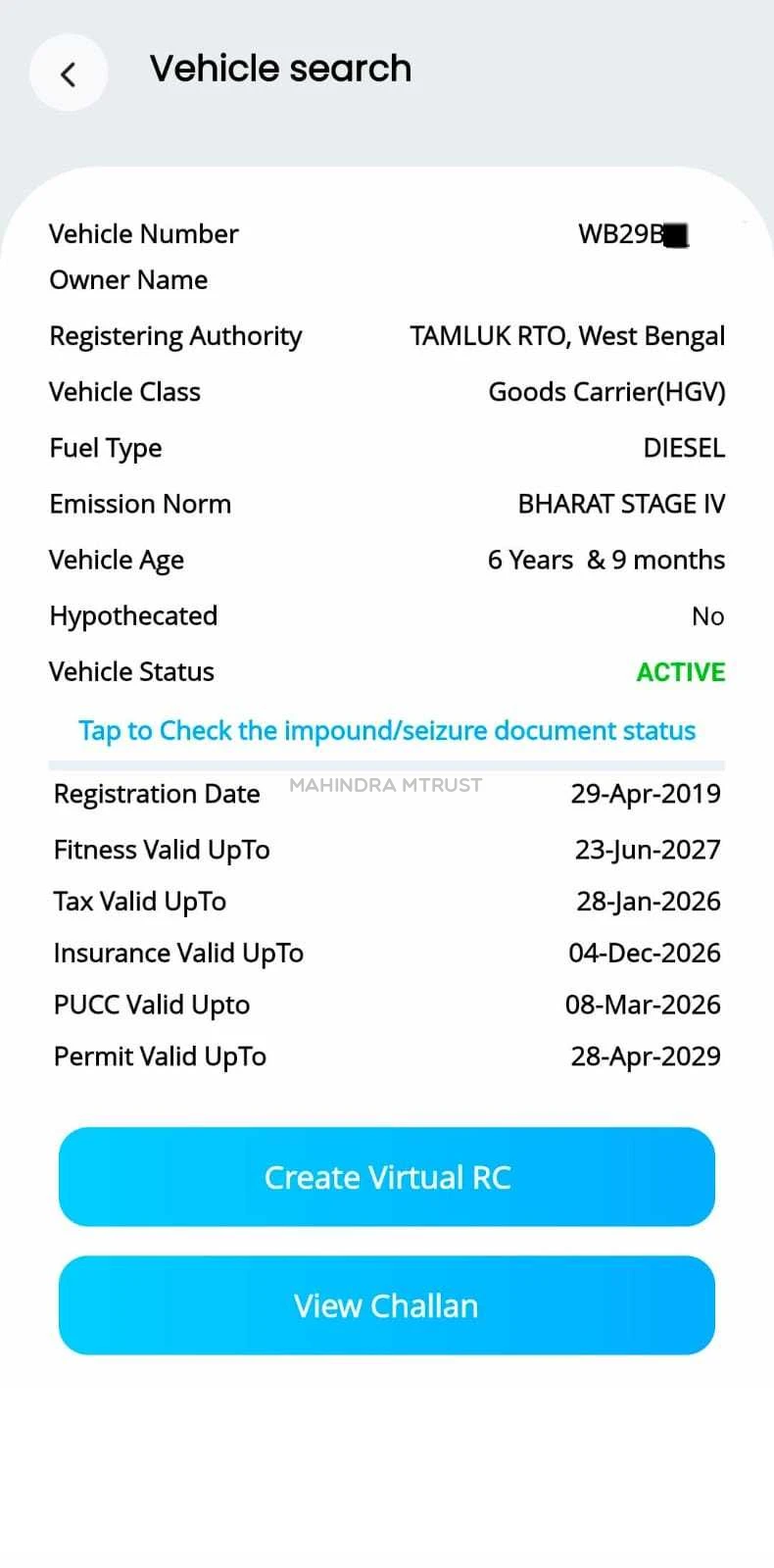This screenshot has height=1568, width=774.
Task: Go back from Vehicle search
Action: tap(68, 73)
